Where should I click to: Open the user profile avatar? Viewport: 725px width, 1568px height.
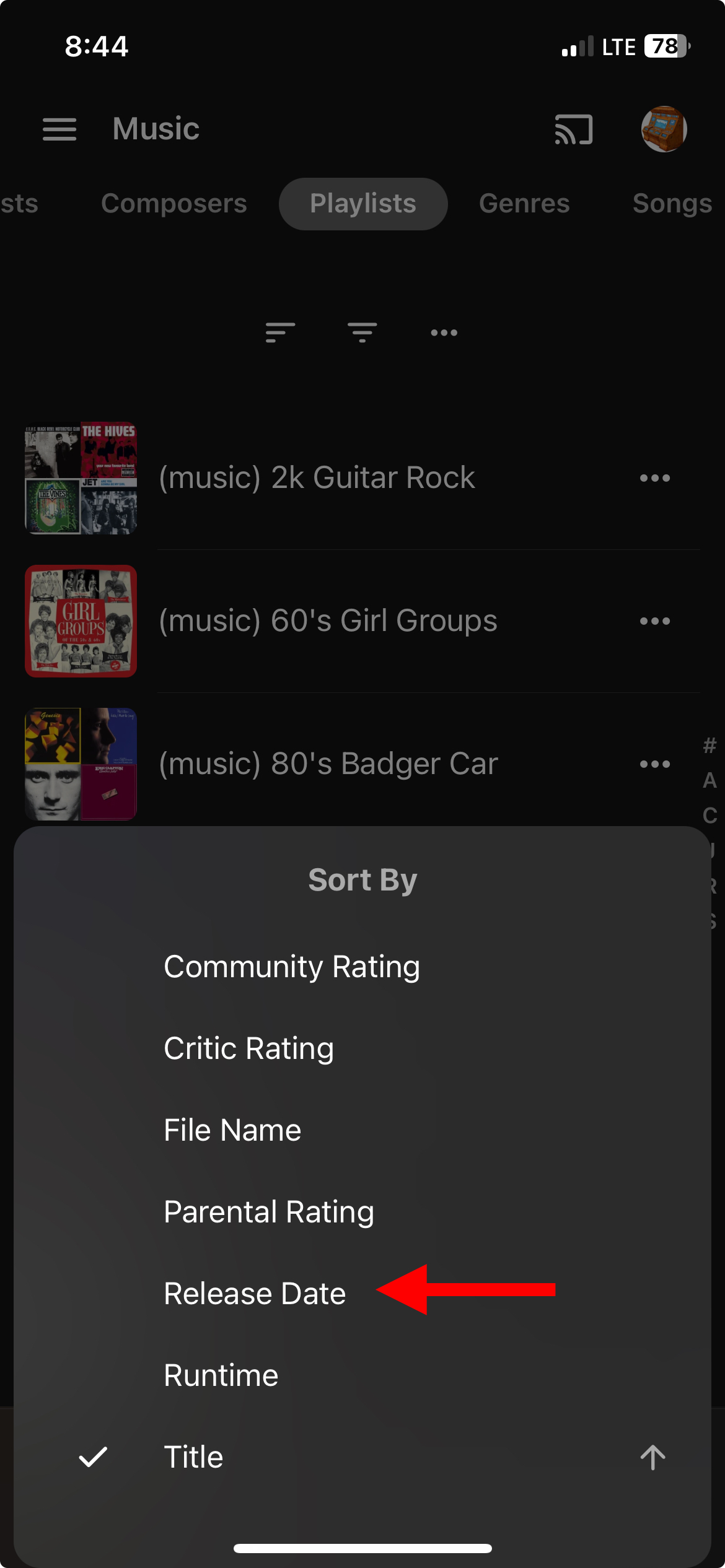(x=664, y=129)
